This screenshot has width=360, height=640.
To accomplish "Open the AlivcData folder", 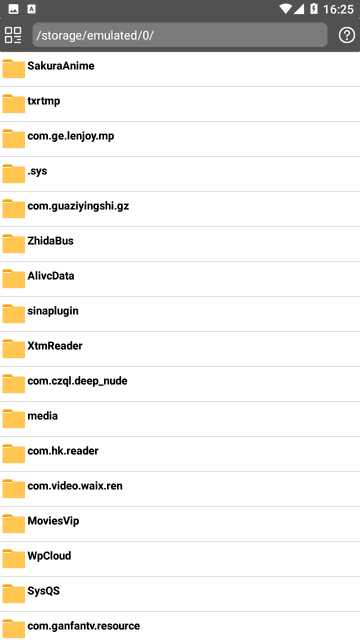I will tap(180, 279).
